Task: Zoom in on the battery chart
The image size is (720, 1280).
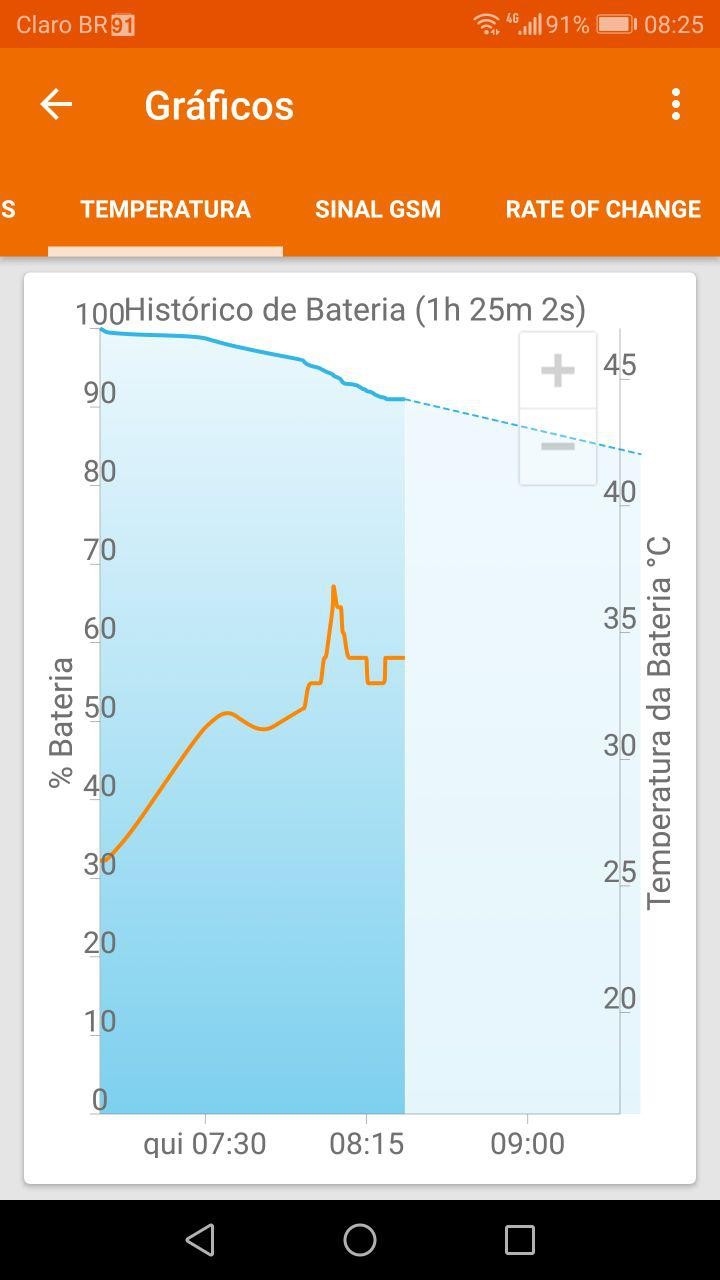Action: (x=557, y=371)
